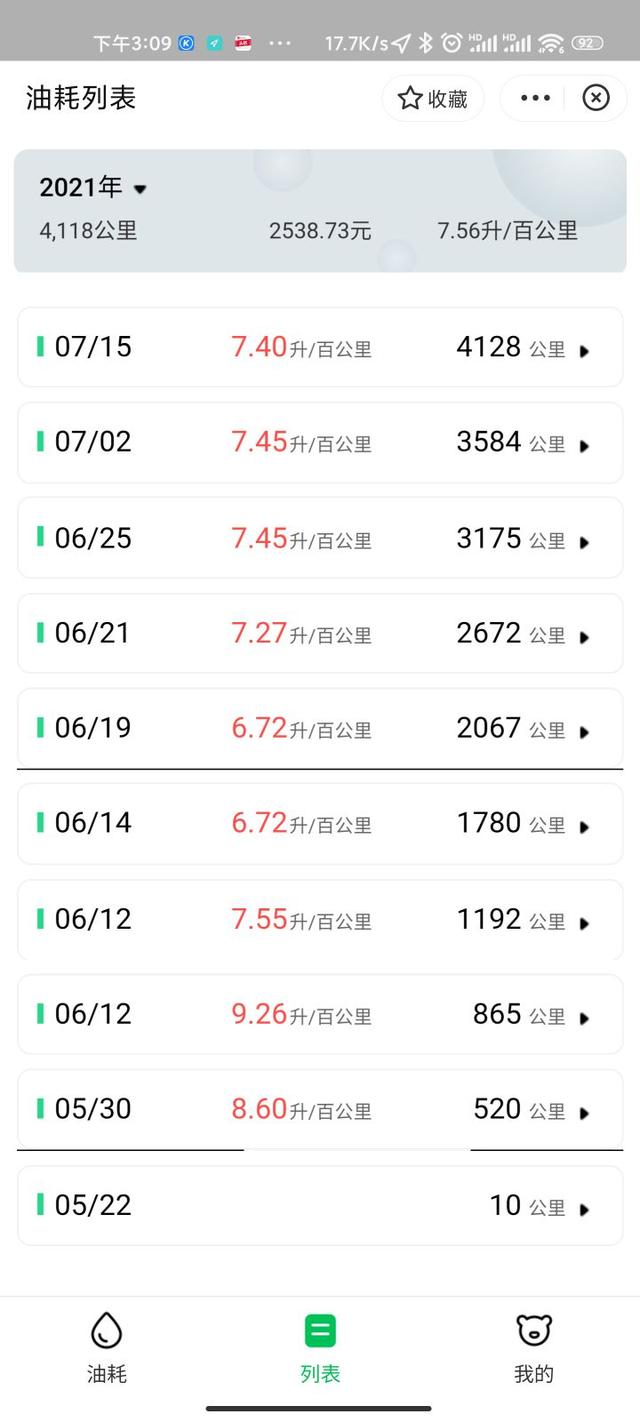This screenshot has height=1422, width=640.
Task: Go to the 我的 tab
Action: coord(533,1348)
